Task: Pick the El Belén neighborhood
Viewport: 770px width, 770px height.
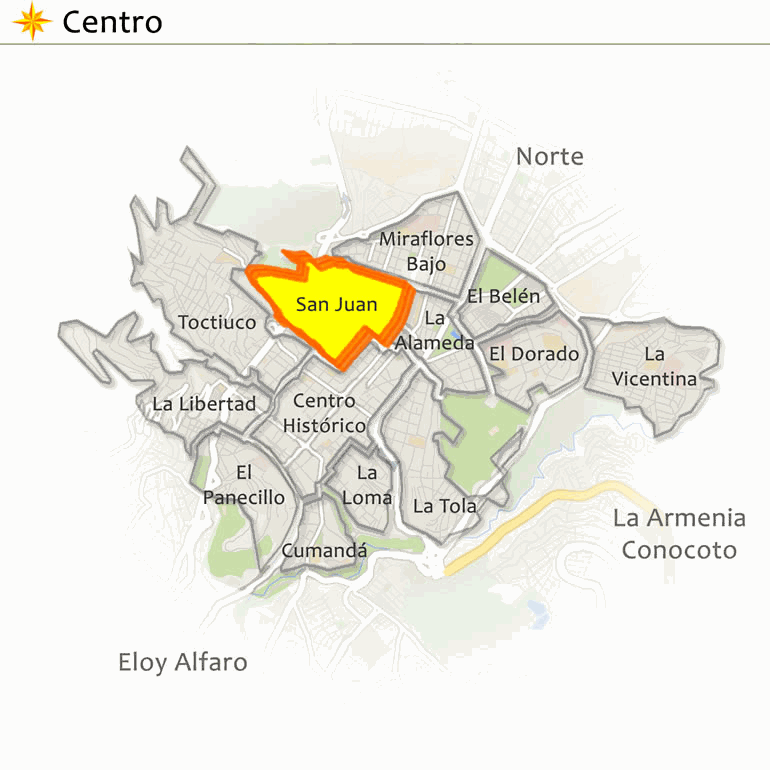Action: [503, 296]
